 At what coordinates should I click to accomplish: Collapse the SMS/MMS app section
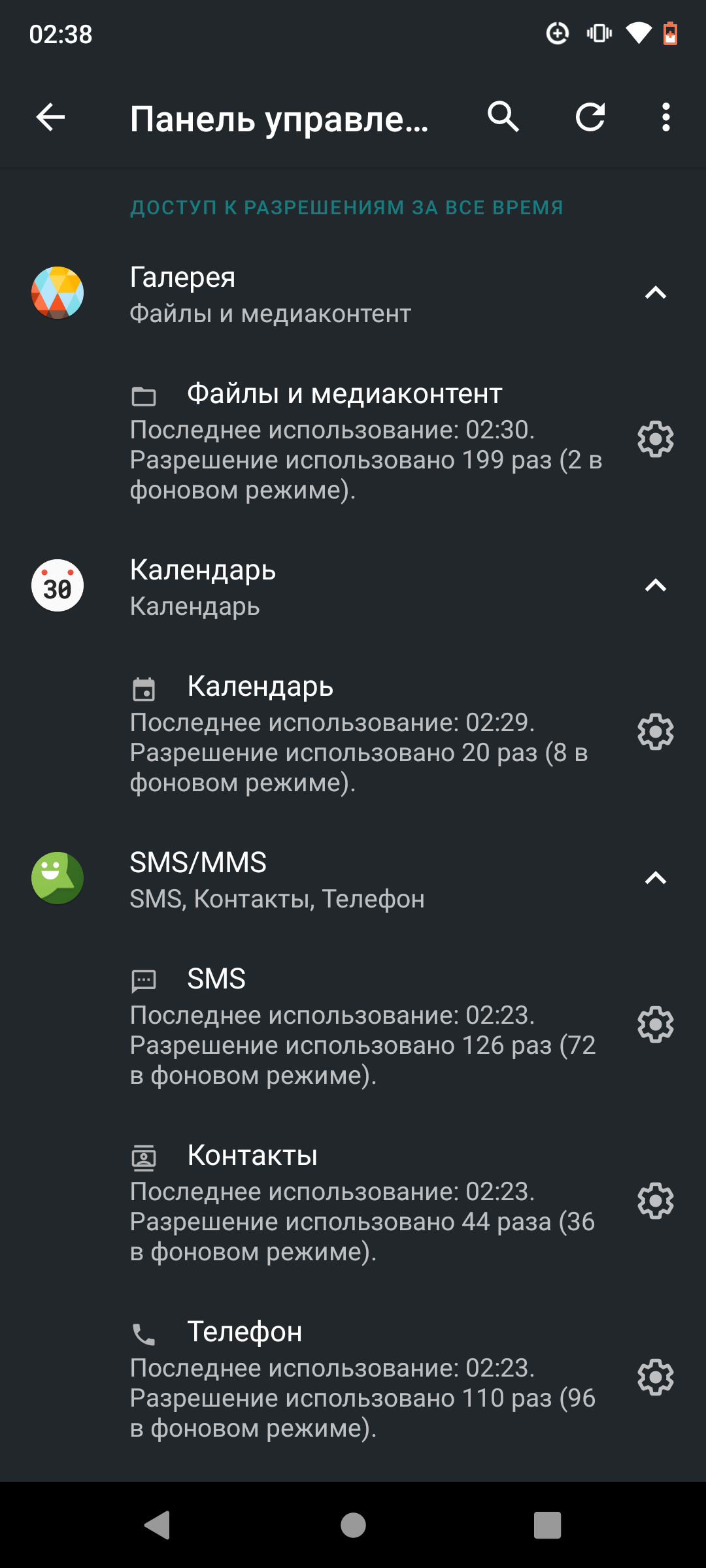click(656, 878)
